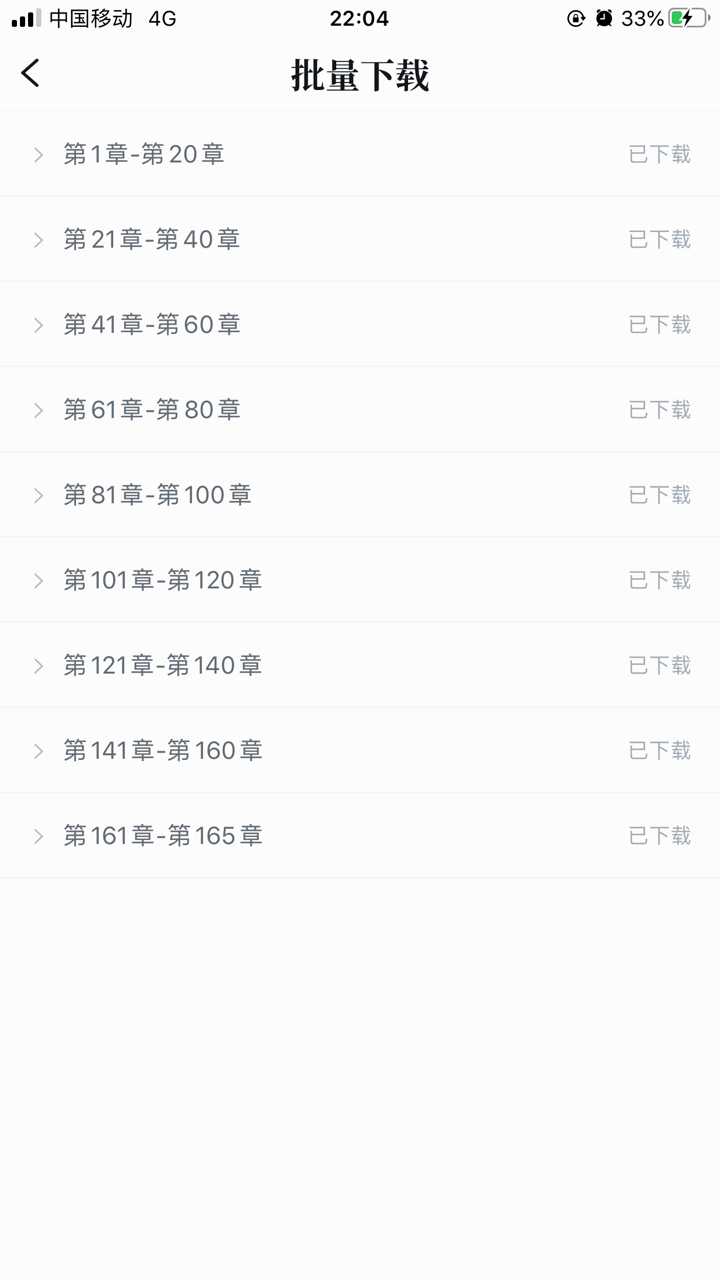Viewport: 720px width, 1280px height.
Task: Go back from the 批量下载 page
Action: 30,73
